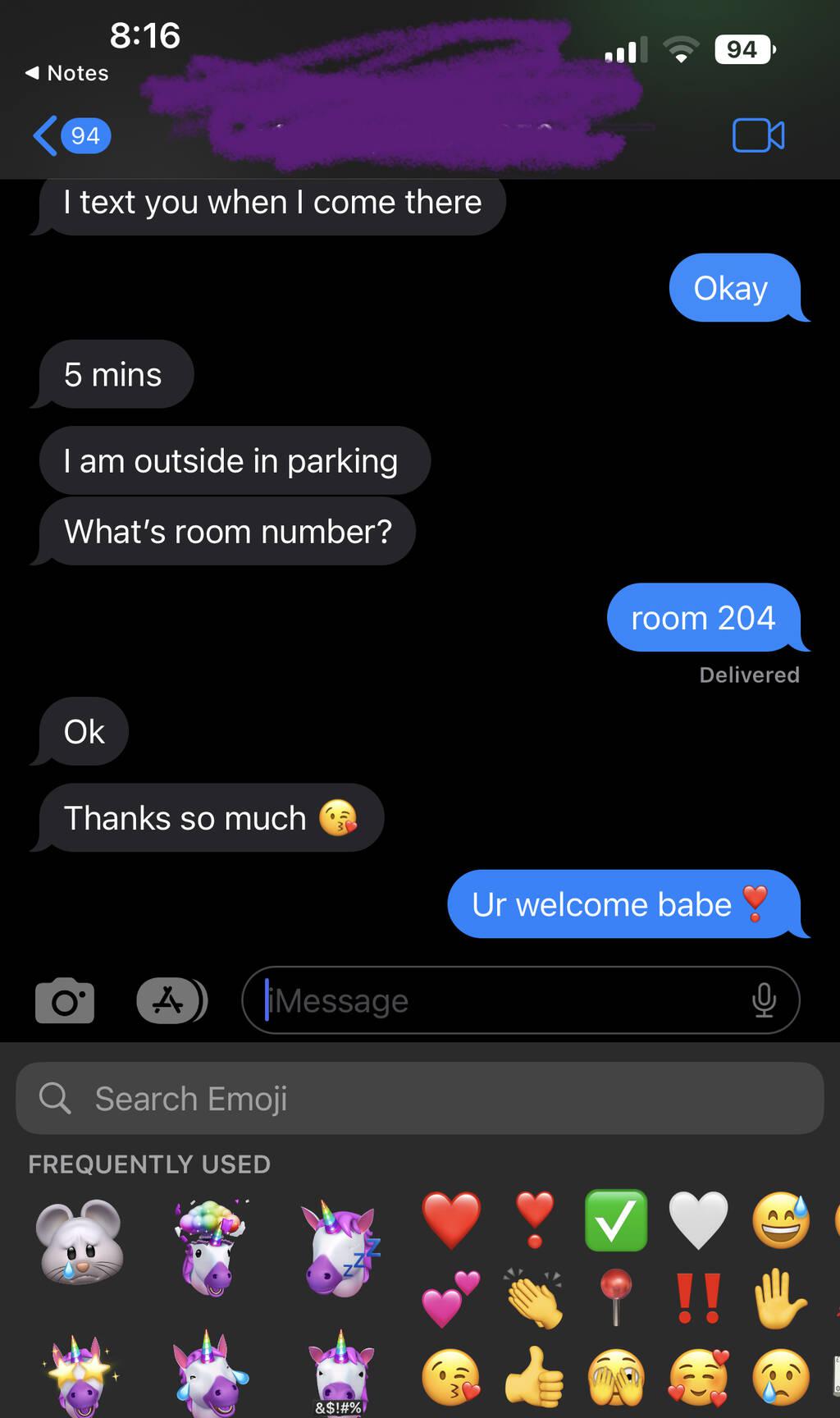Insert the thumbs up emoji
840x1418 pixels.
[534, 1378]
